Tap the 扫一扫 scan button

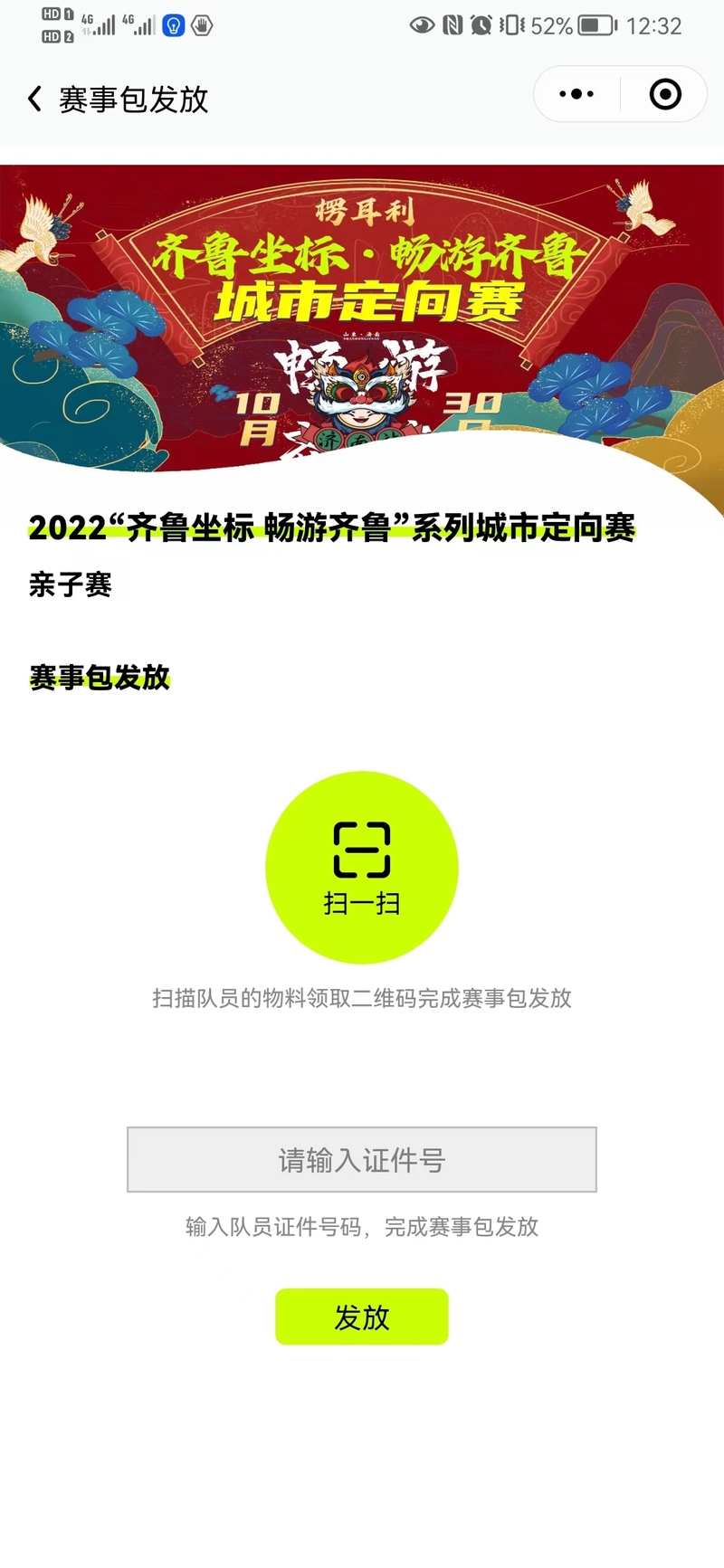point(362,867)
